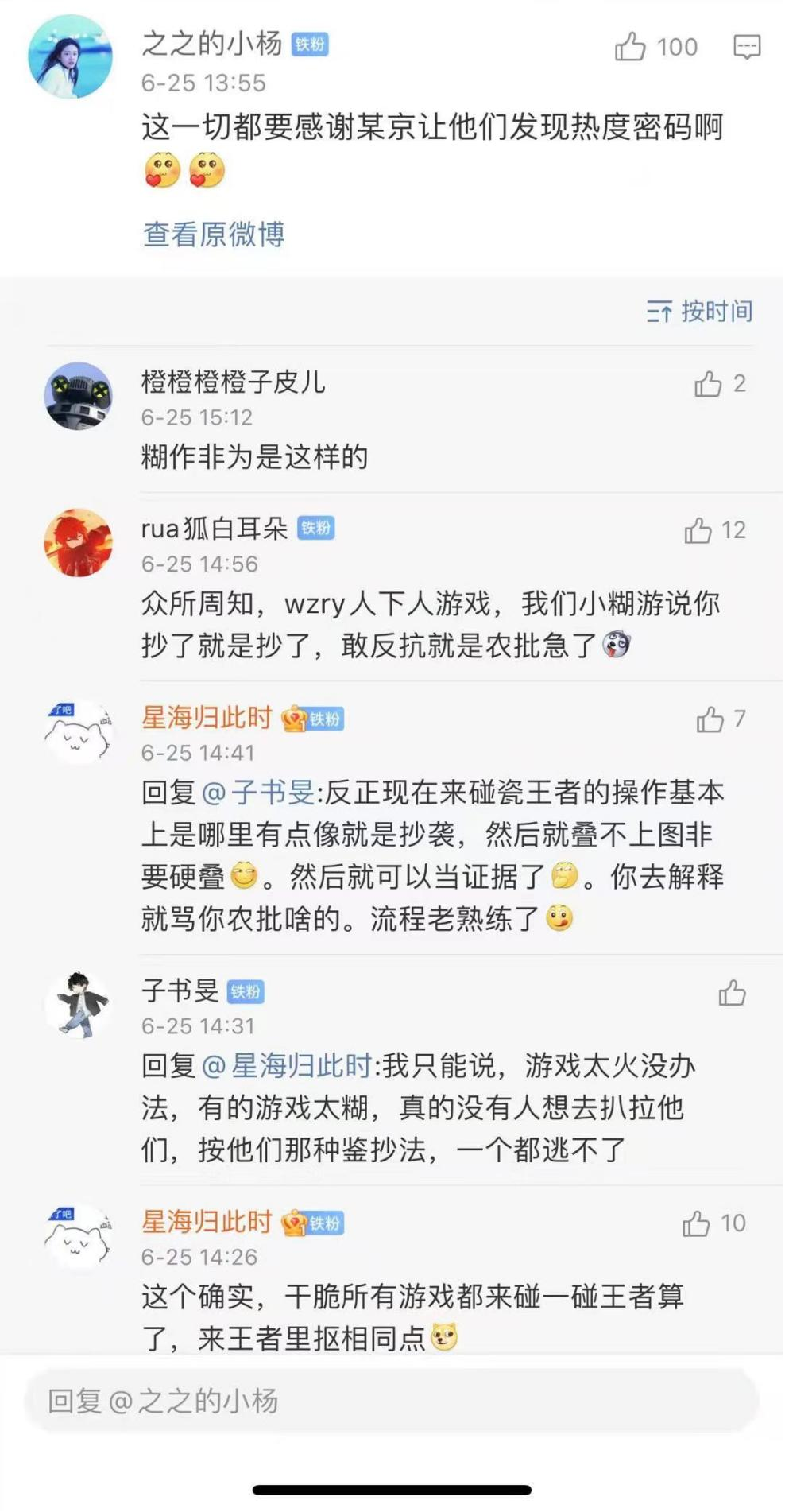Focus the 回复@之之的小杨 reply field

pyautogui.click(x=392, y=1401)
